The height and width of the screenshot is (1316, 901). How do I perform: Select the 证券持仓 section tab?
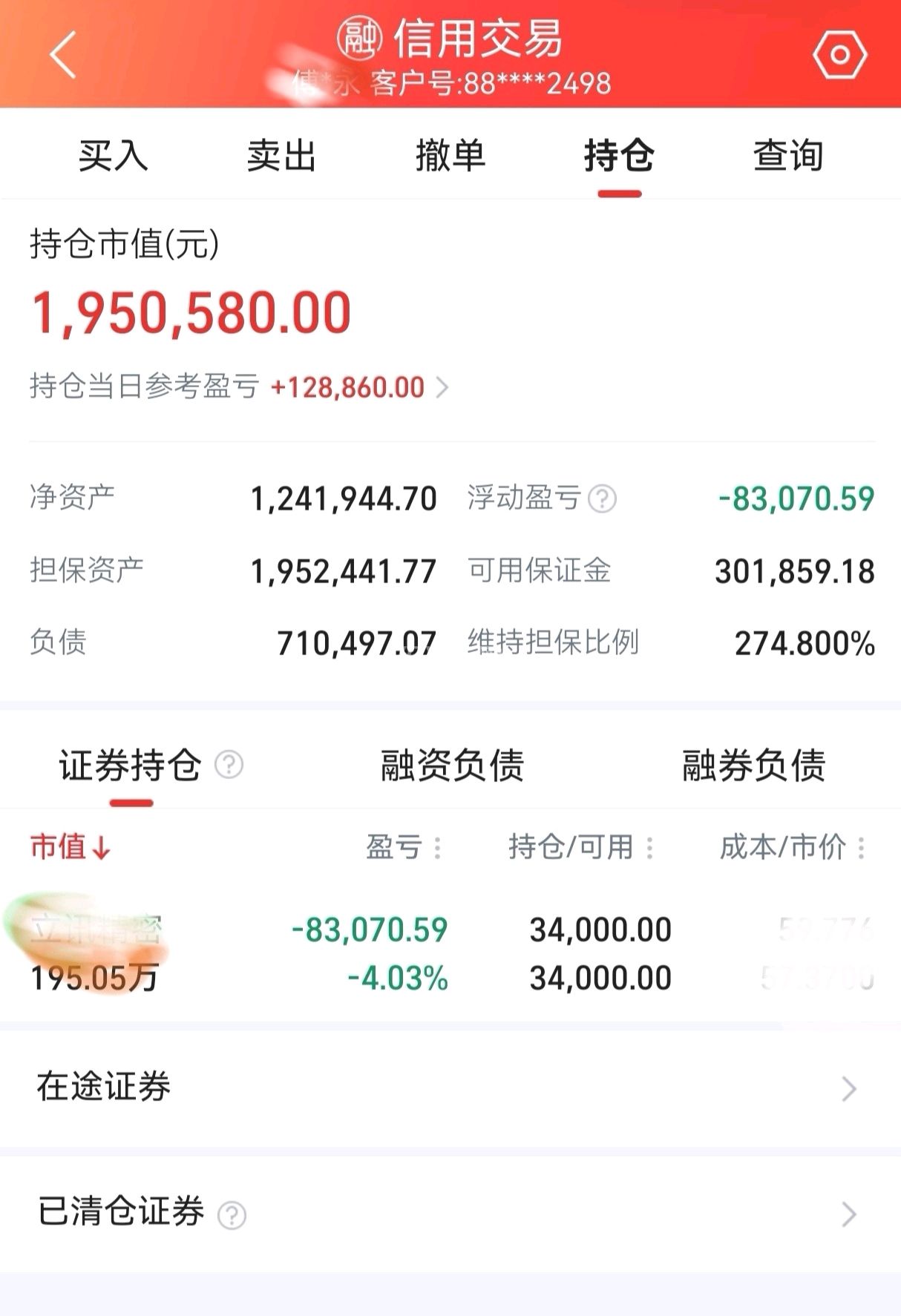[x=130, y=766]
